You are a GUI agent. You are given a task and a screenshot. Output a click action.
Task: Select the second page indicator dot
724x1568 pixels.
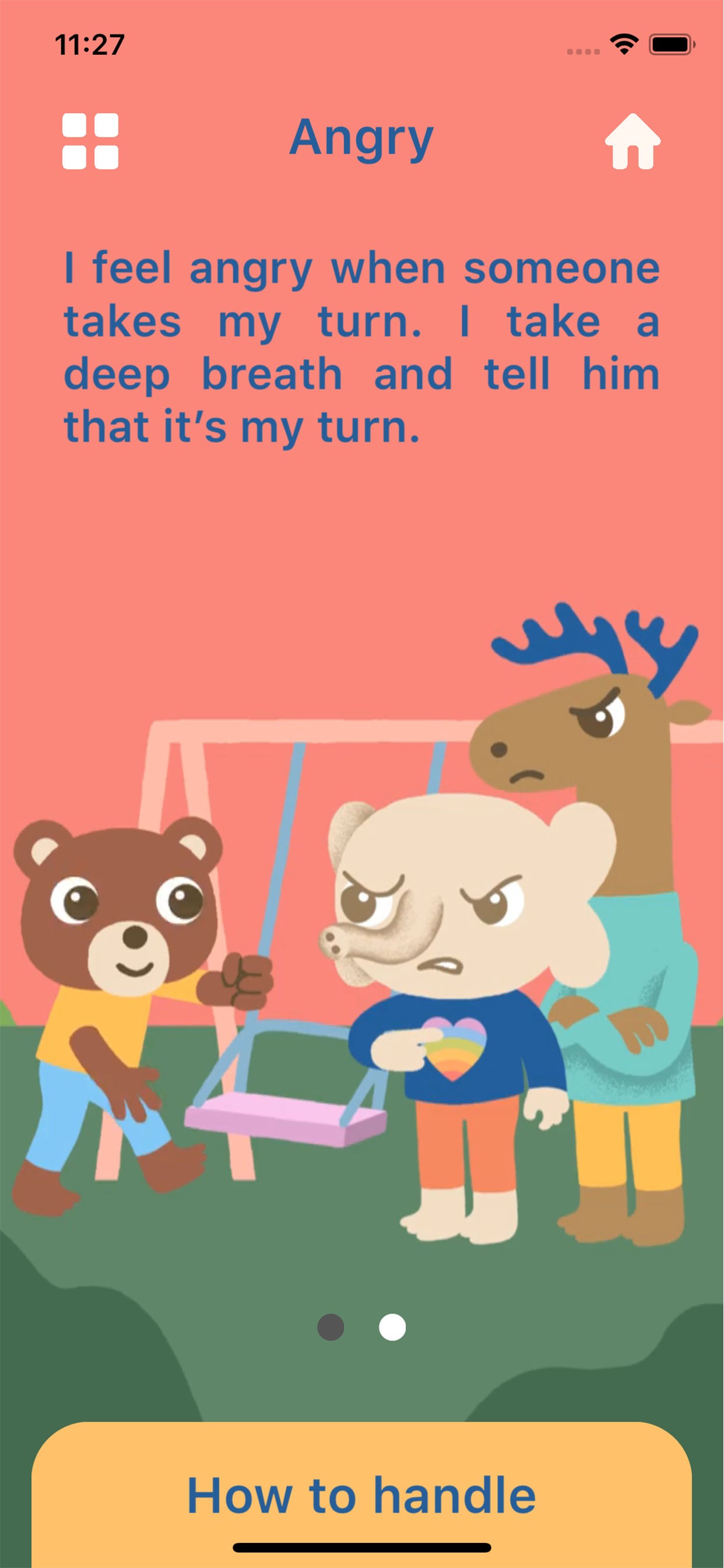(x=392, y=1327)
